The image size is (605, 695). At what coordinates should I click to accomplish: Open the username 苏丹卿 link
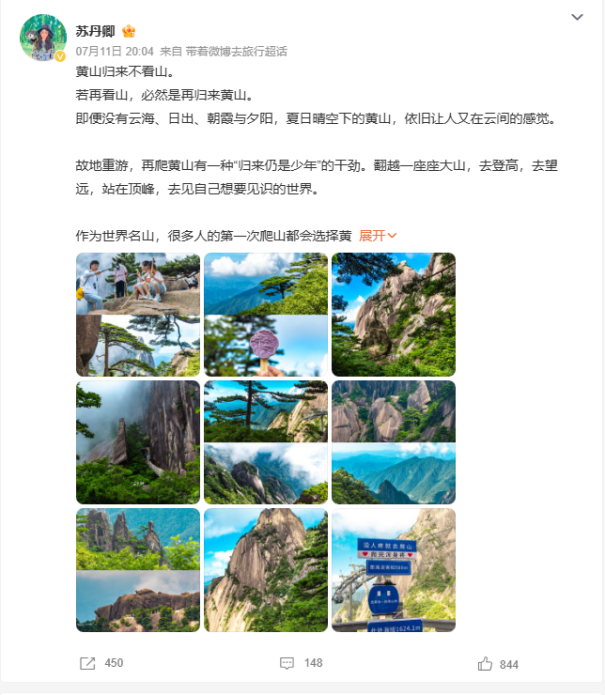click(x=95, y=31)
